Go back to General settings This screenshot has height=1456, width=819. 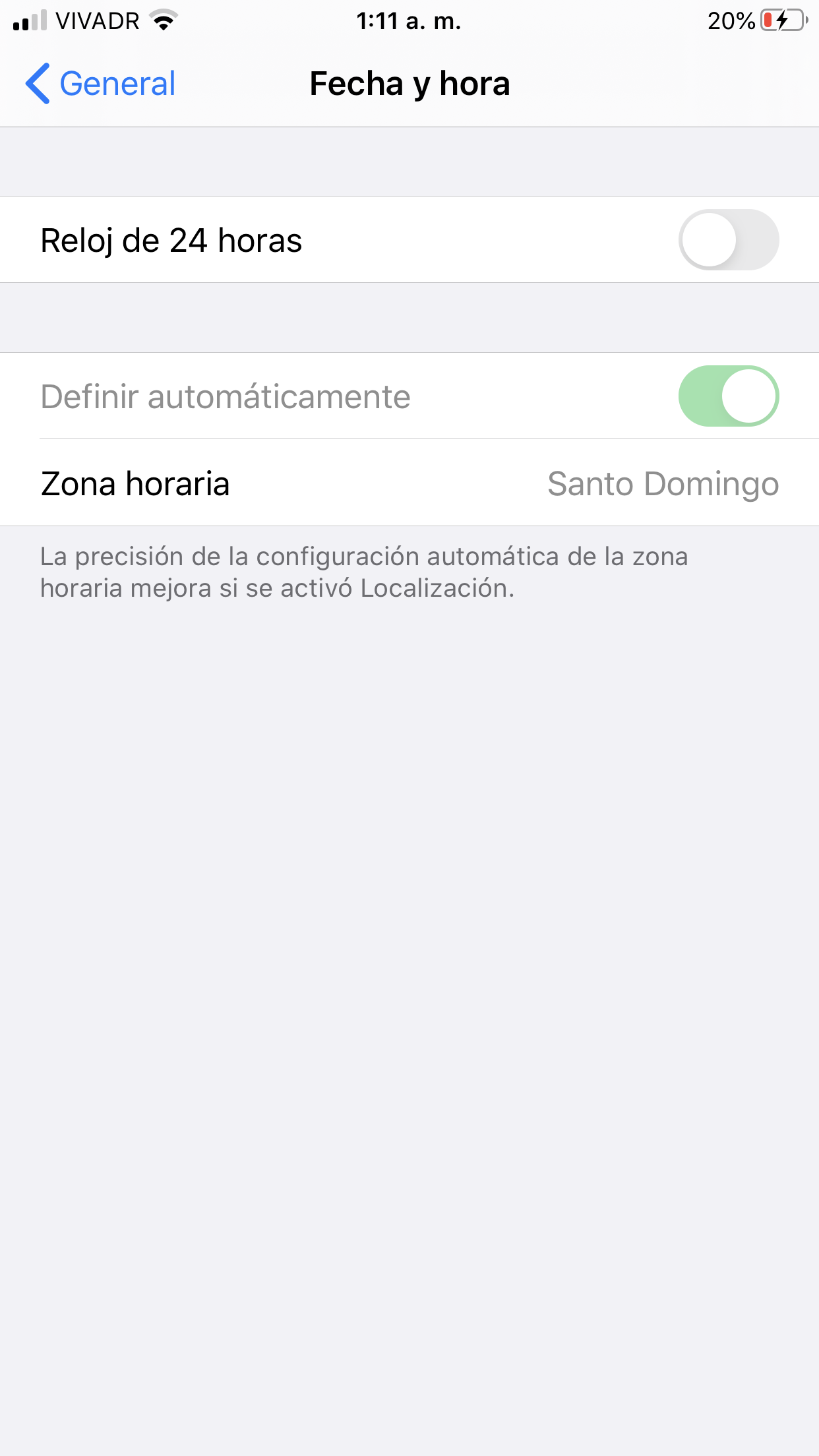coord(100,84)
